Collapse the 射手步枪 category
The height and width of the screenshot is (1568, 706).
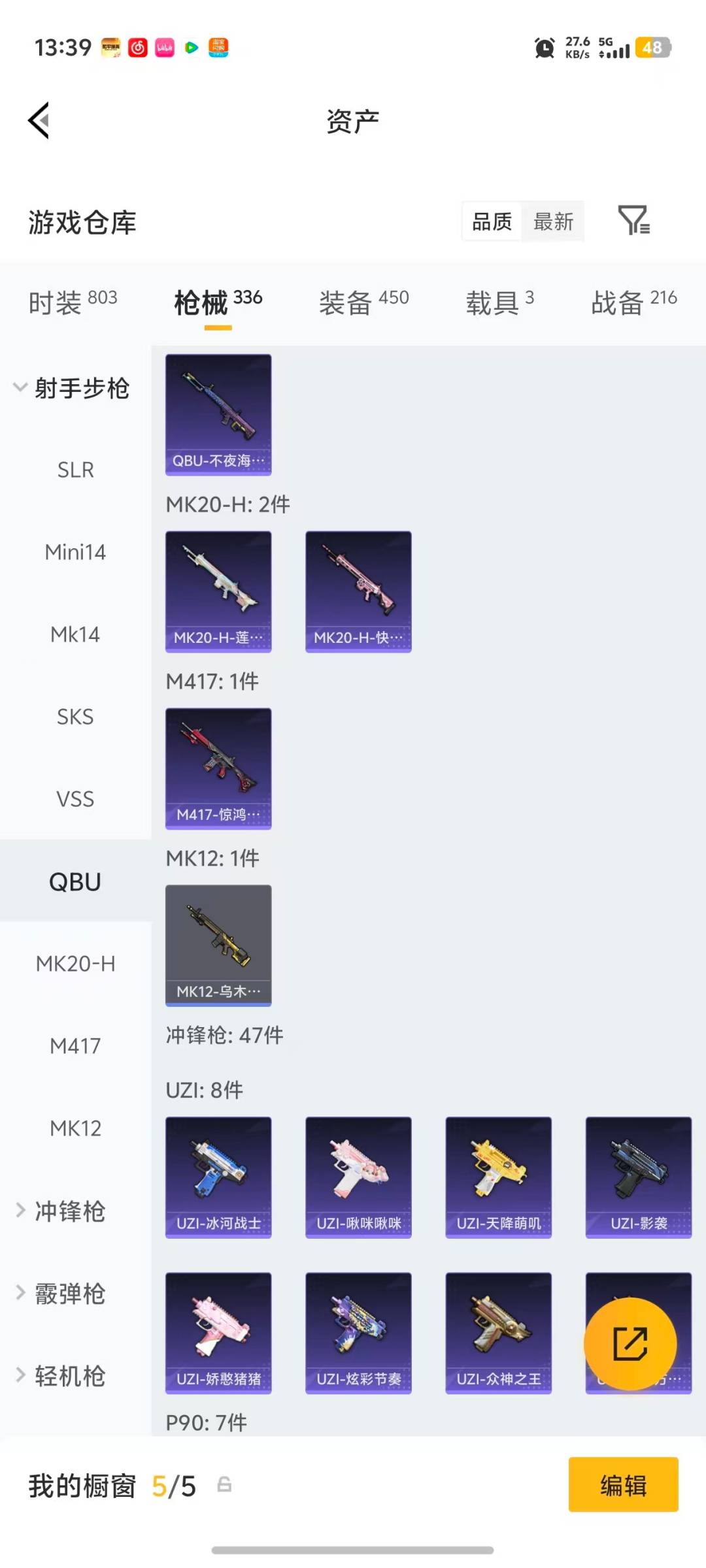coord(72,388)
